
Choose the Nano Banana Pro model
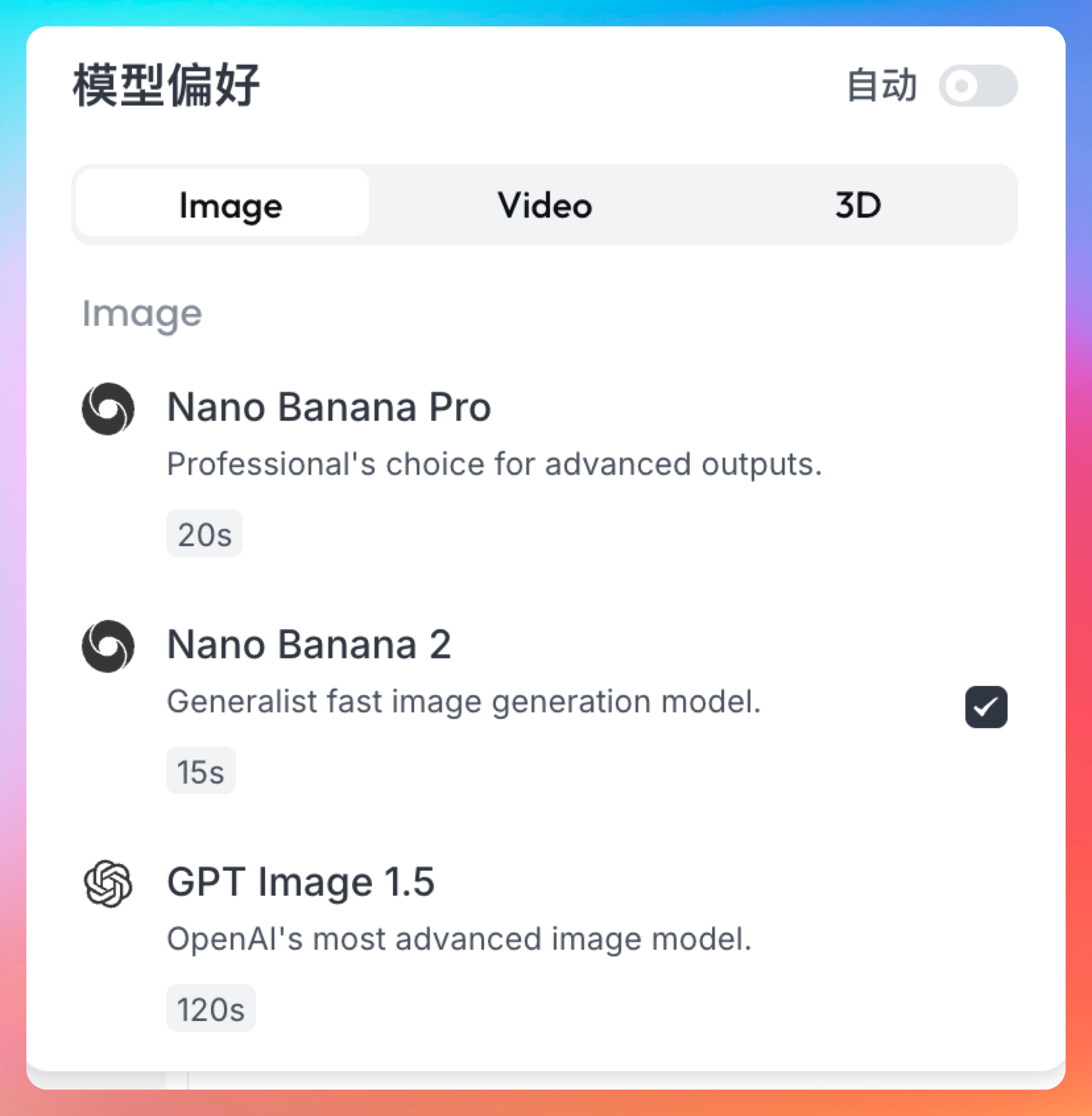328,407
